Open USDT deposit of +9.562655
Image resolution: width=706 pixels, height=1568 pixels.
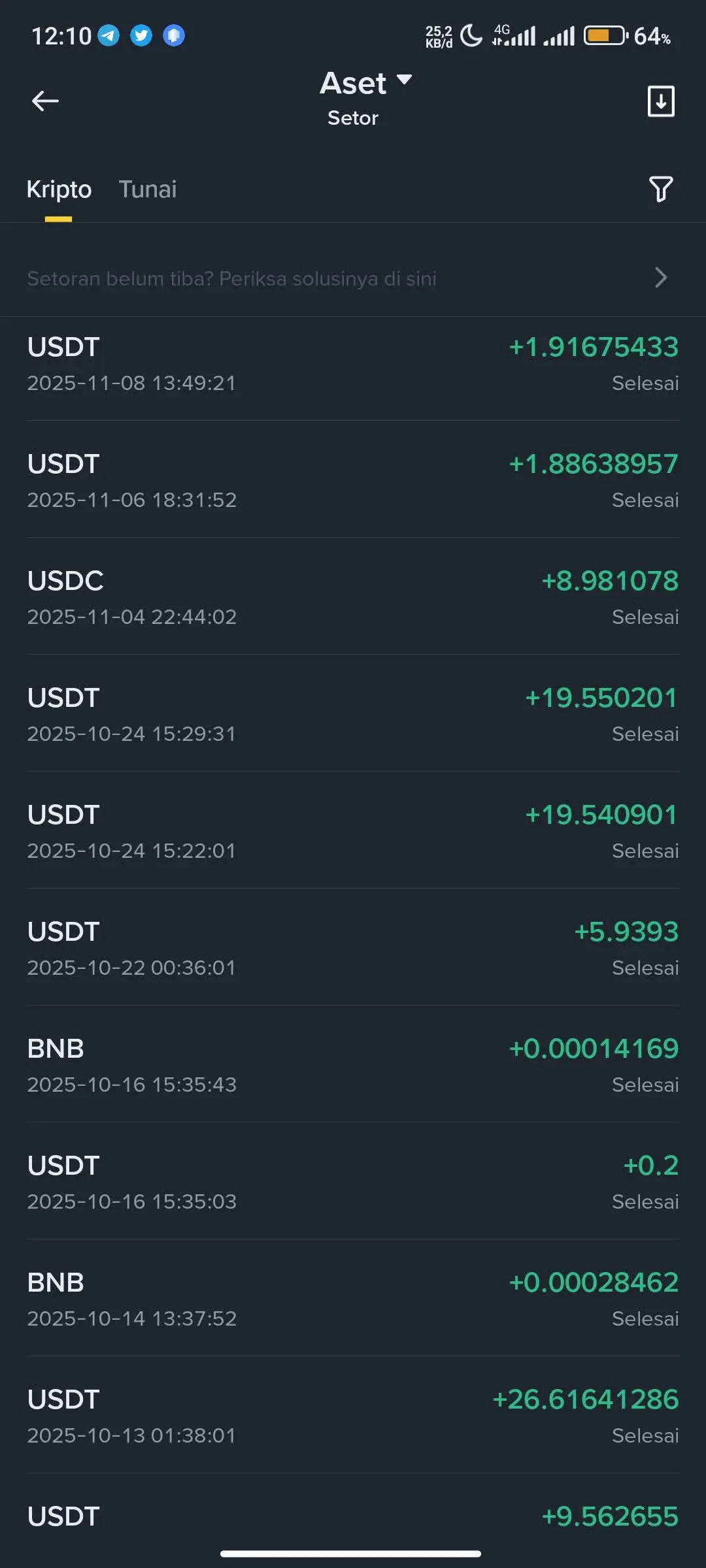[x=353, y=1517]
